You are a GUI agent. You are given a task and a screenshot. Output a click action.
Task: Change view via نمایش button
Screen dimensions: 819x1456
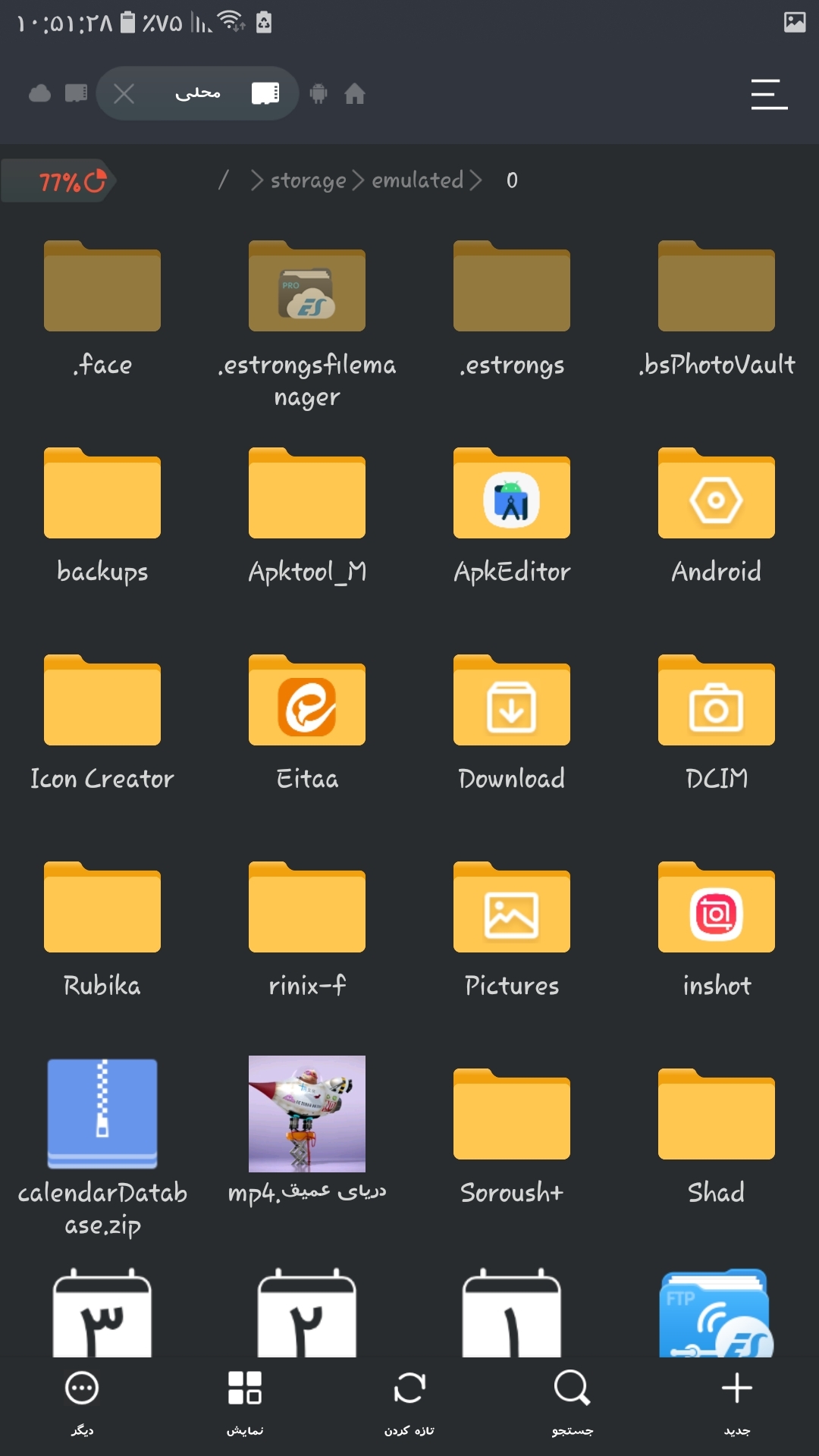pyautogui.click(x=245, y=1401)
